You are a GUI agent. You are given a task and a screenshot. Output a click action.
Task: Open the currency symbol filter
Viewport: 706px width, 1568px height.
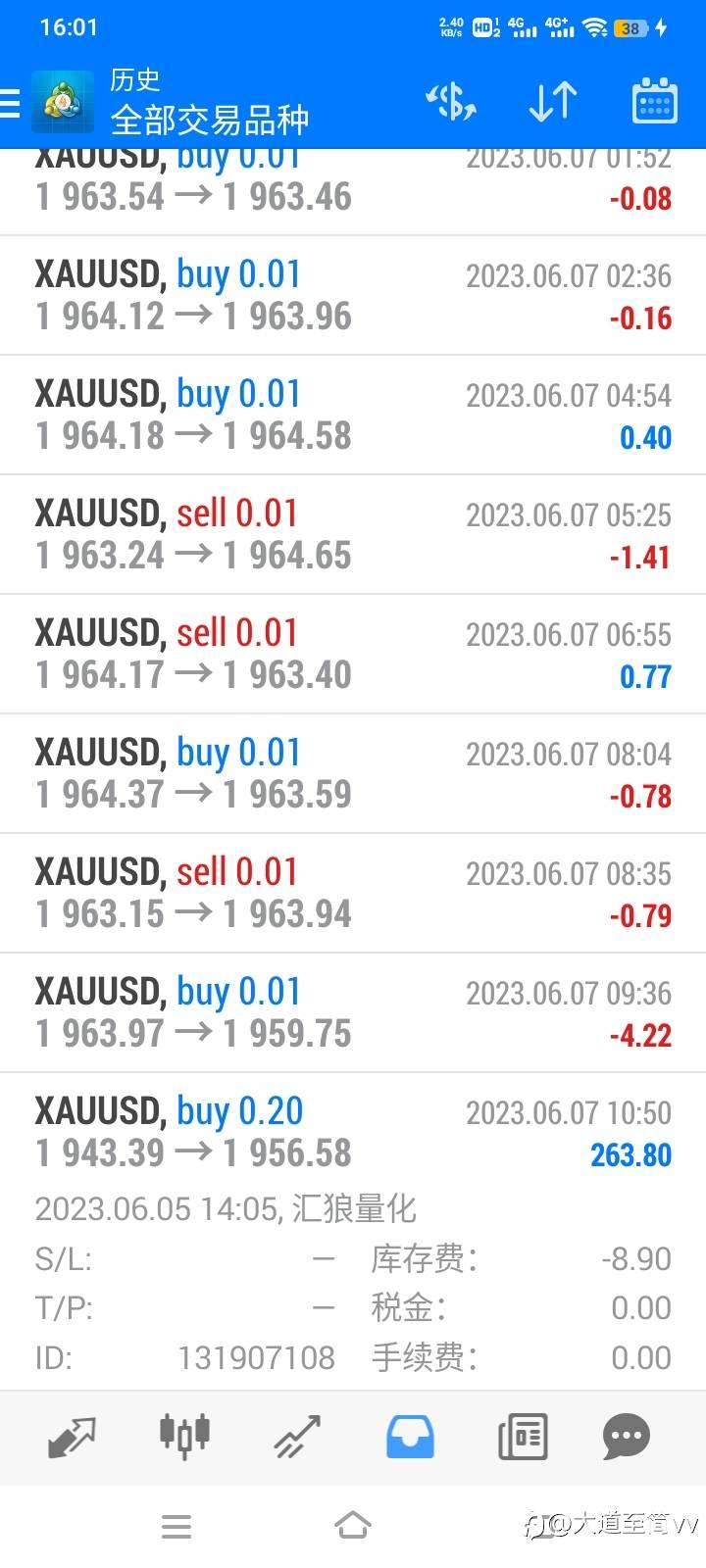[451, 101]
